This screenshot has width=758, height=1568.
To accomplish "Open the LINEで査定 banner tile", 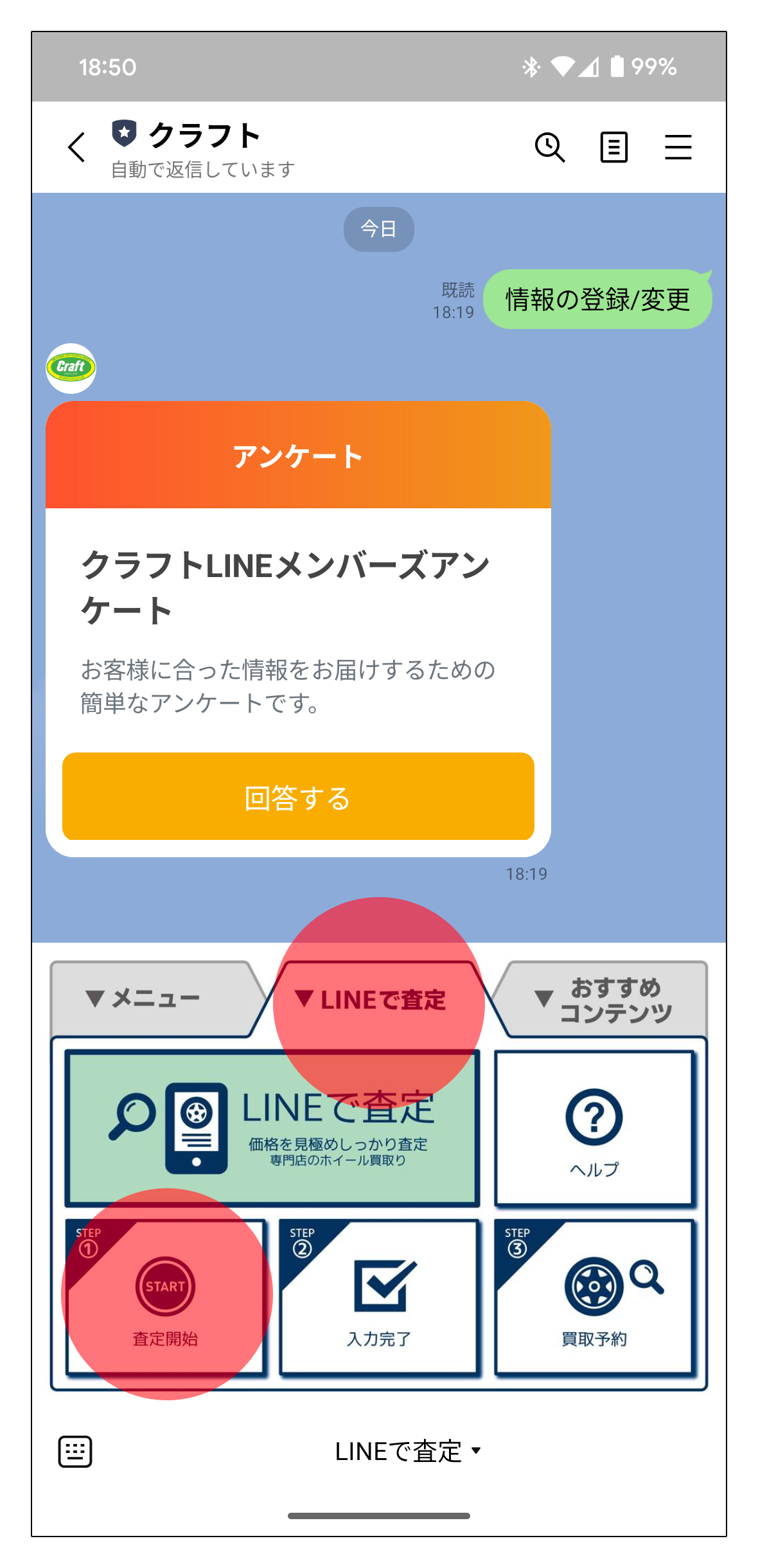I will pos(272,1128).
